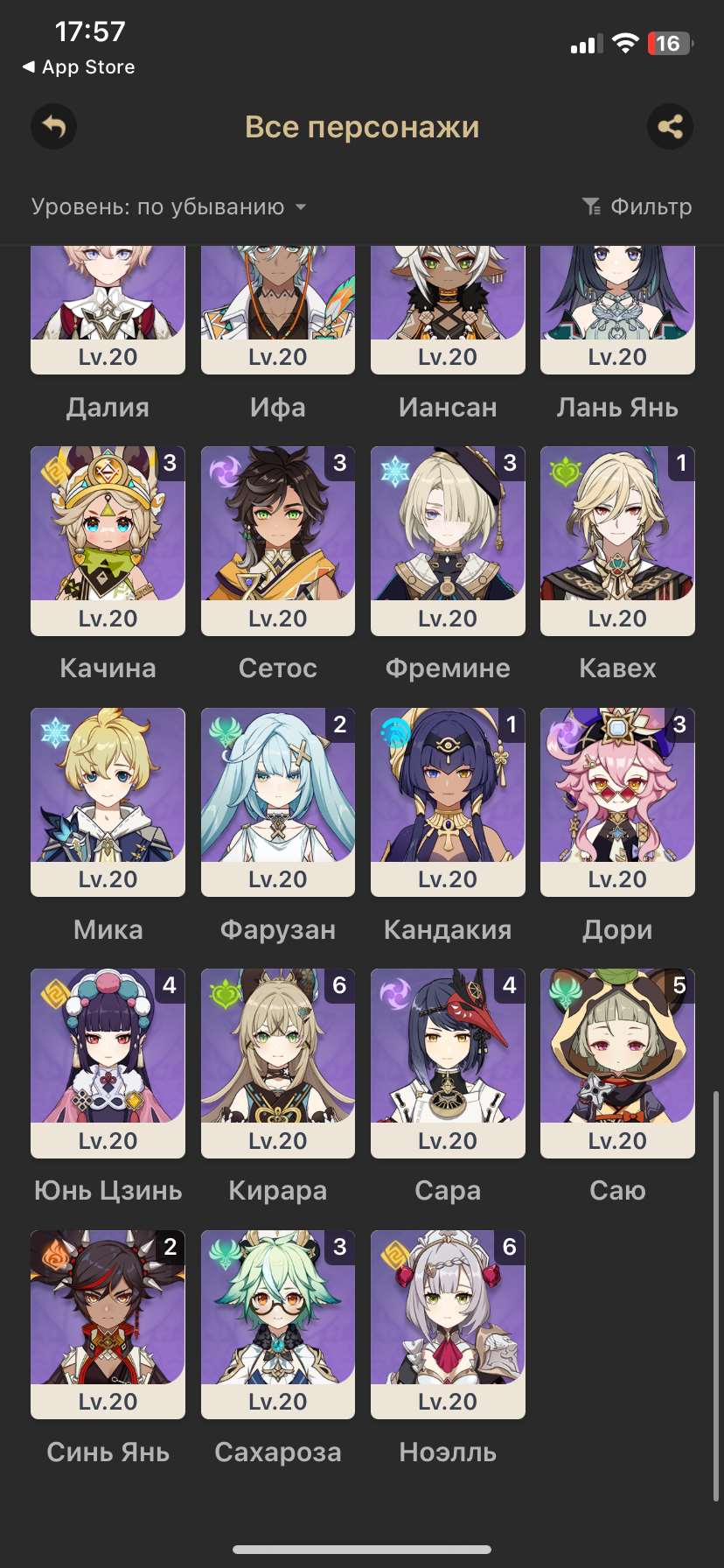Open the Саю character card
The width and height of the screenshot is (724, 1568).
coord(617,1062)
